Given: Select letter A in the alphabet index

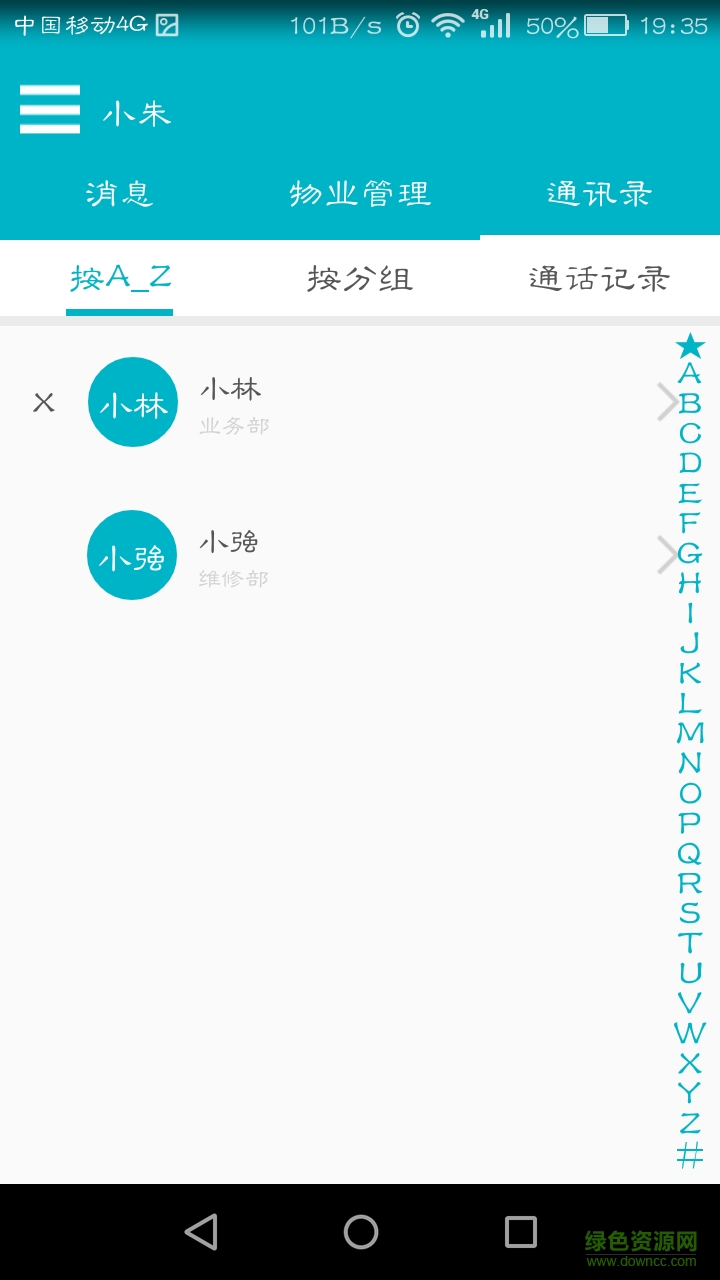Looking at the screenshot, I should 688,376.
